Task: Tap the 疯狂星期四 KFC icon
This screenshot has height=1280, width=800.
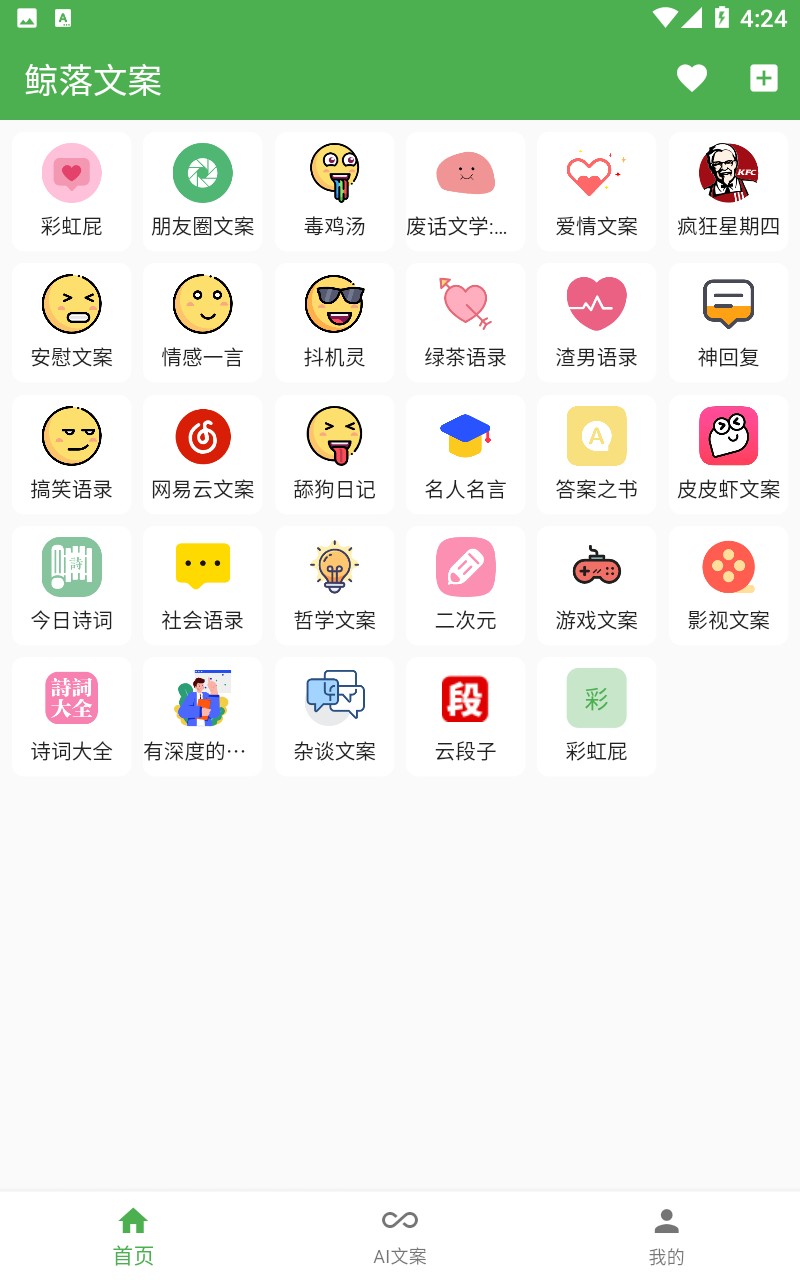Action: (x=728, y=172)
